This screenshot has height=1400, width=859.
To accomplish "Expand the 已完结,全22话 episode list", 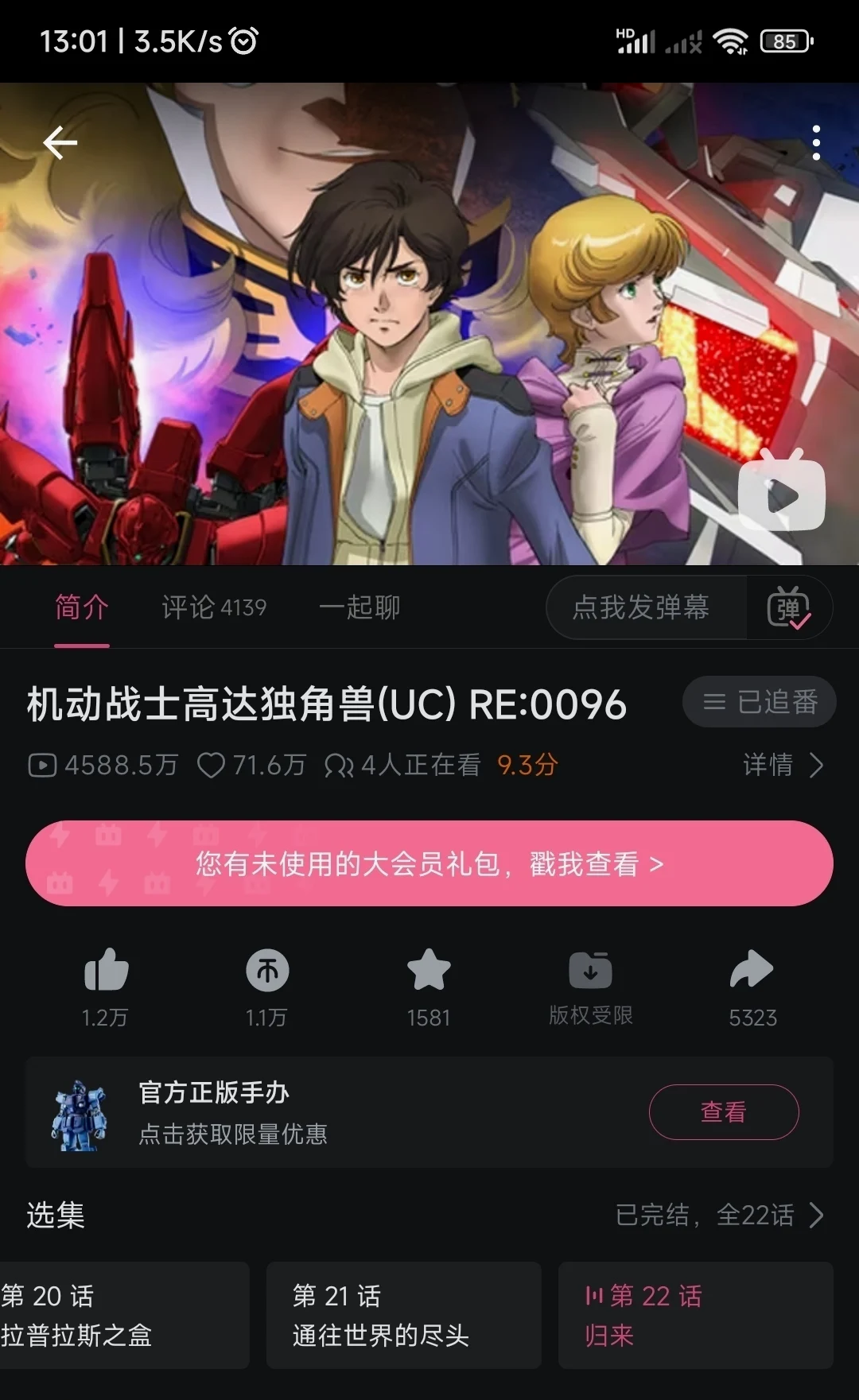I will click(720, 1215).
